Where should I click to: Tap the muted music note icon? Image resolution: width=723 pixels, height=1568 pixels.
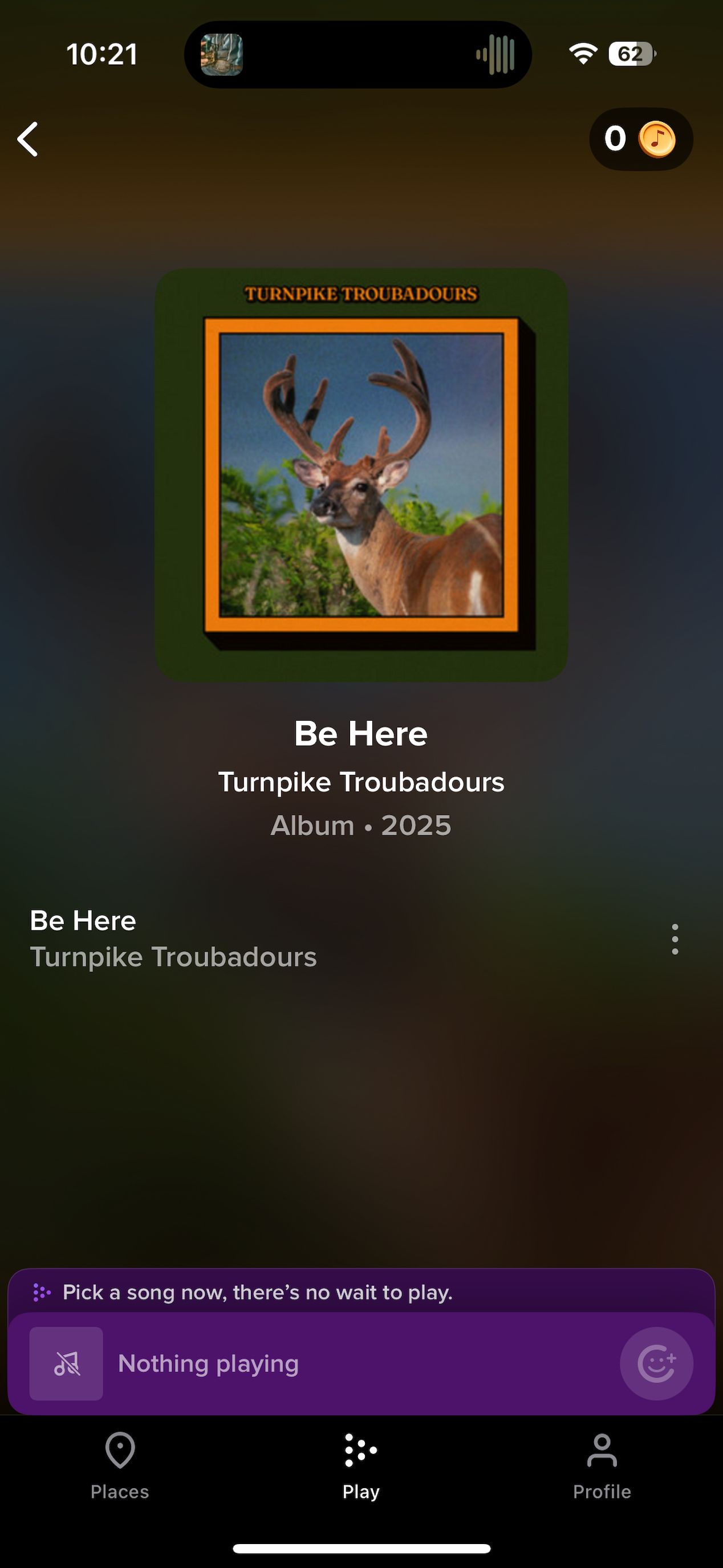[x=67, y=1363]
